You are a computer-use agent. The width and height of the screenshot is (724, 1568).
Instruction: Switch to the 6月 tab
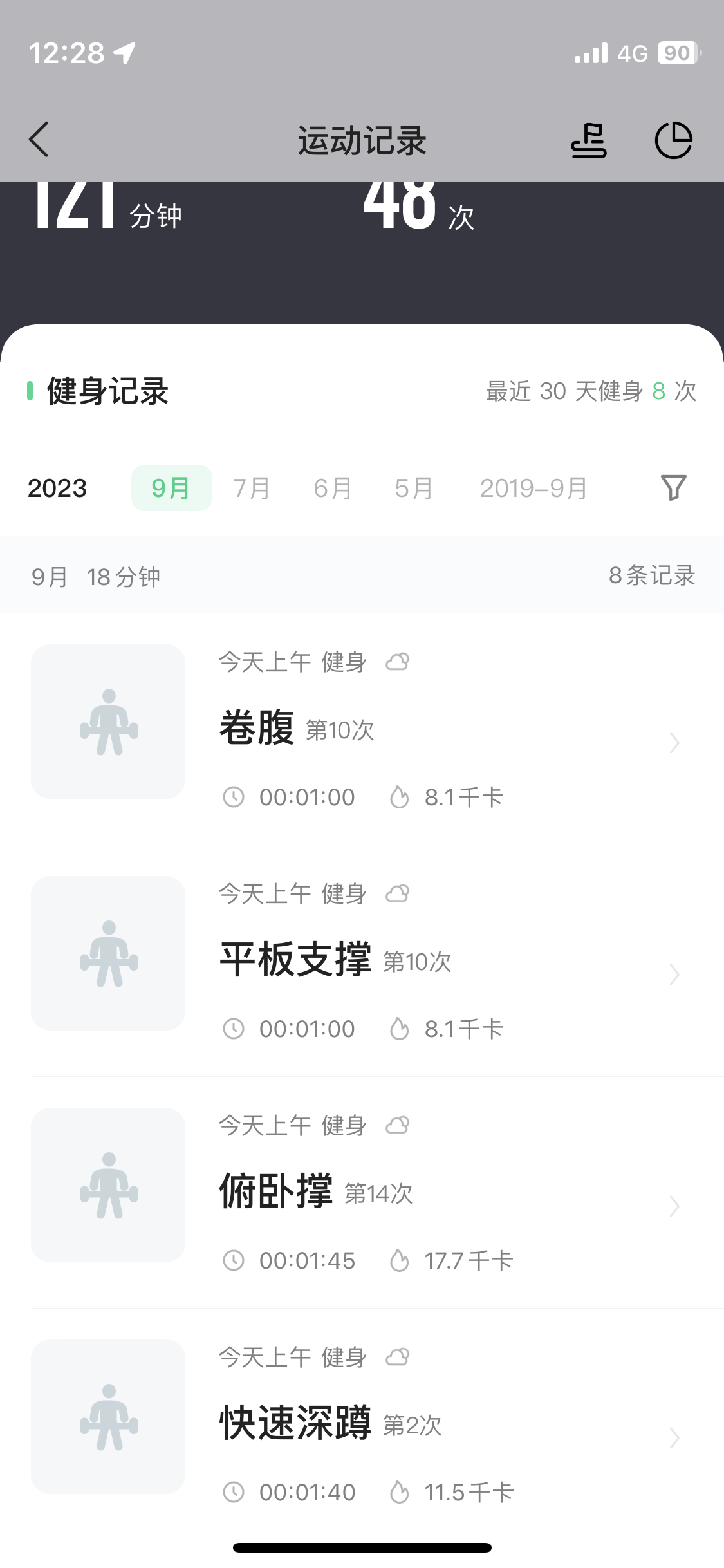click(x=333, y=488)
